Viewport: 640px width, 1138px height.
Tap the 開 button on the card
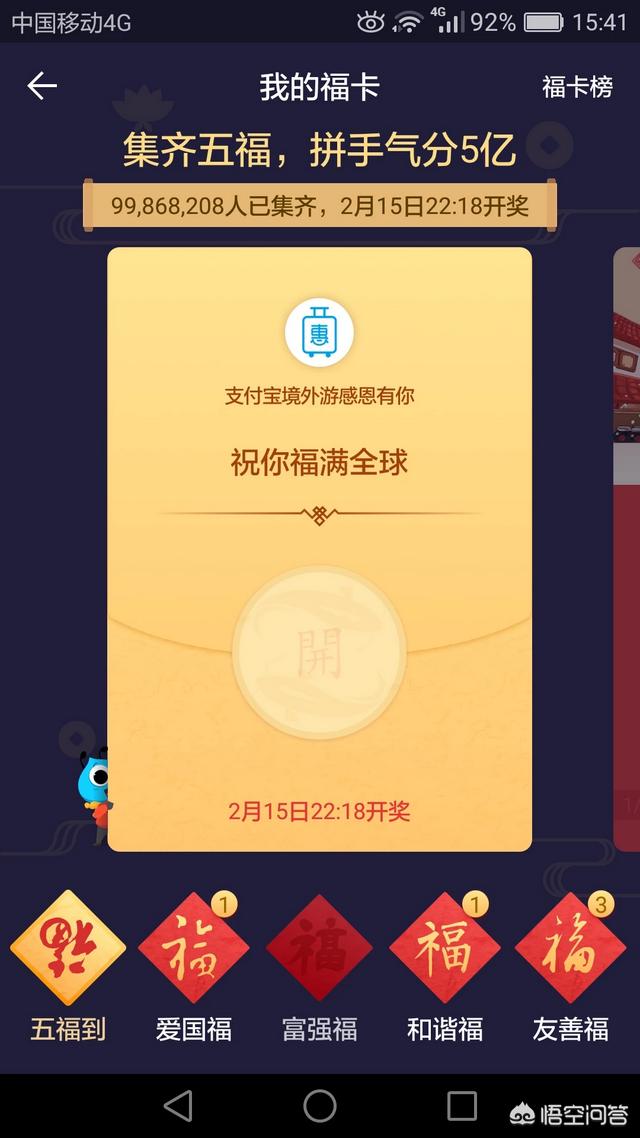319,653
